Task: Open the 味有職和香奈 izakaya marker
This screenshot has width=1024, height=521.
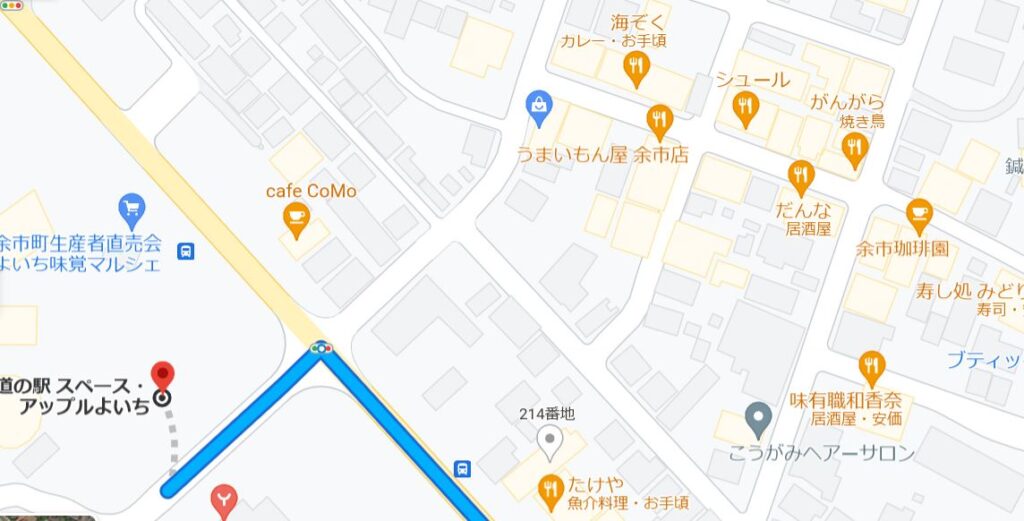Action: click(871, 367)
